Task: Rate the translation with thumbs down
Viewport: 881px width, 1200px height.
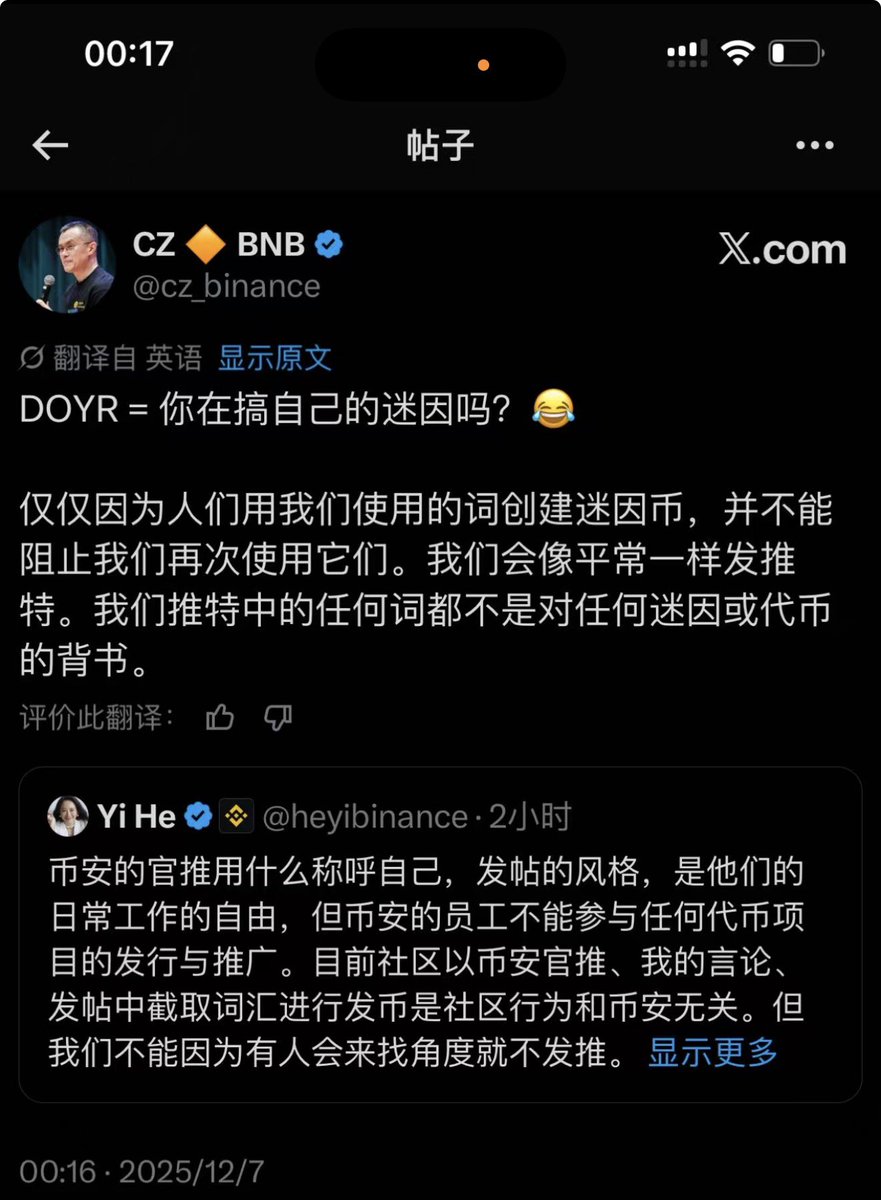Action: point(278,717)
